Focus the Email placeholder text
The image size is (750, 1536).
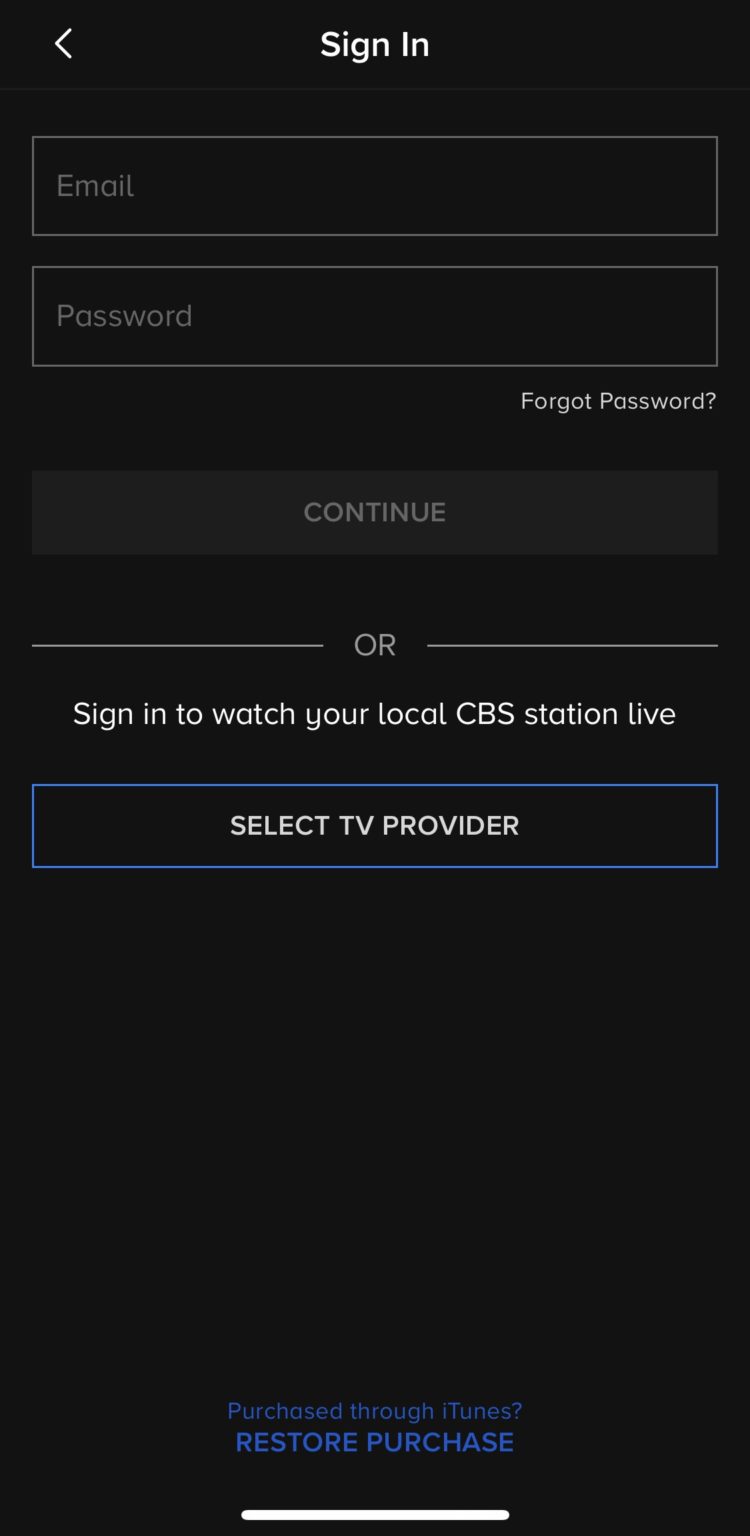95,186
